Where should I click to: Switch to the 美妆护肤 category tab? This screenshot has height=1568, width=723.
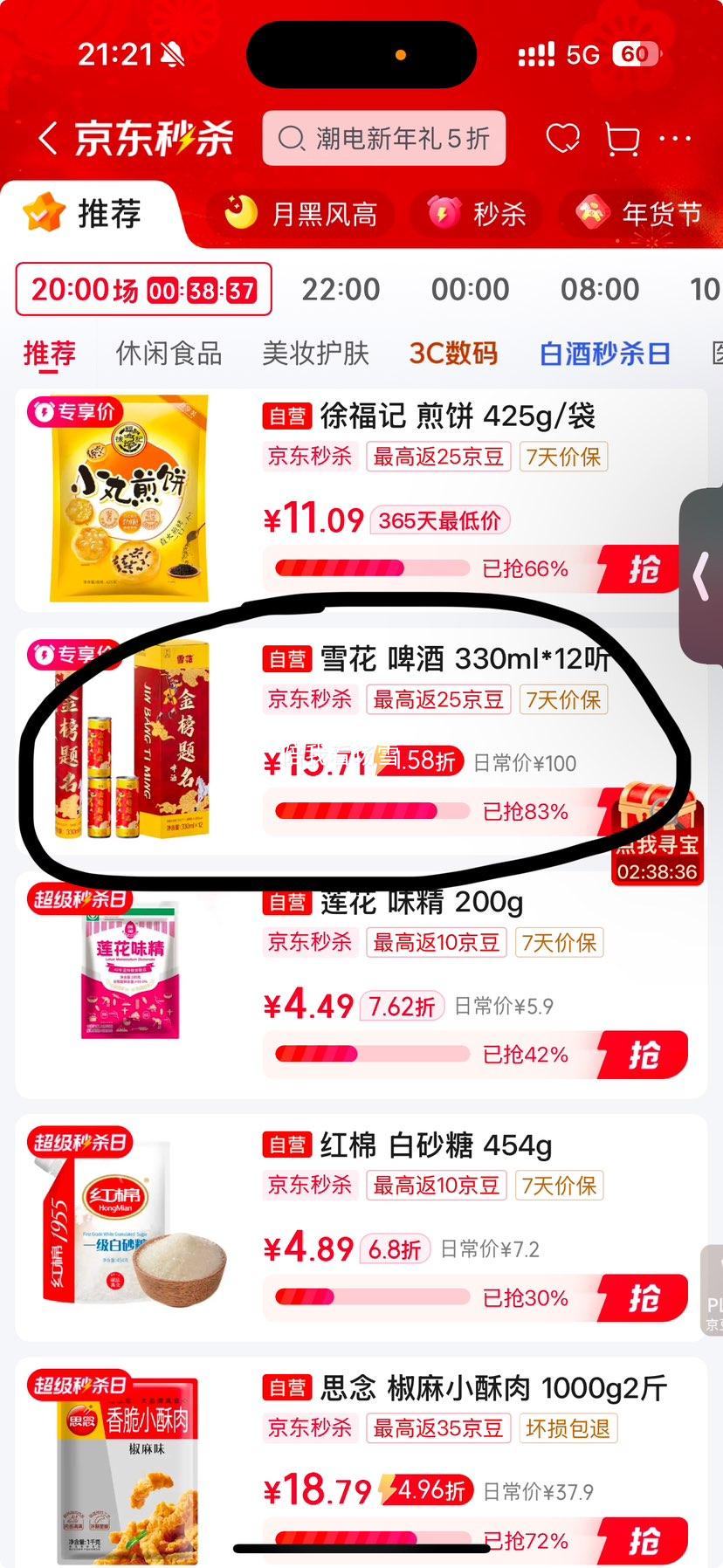click(315, 353)
